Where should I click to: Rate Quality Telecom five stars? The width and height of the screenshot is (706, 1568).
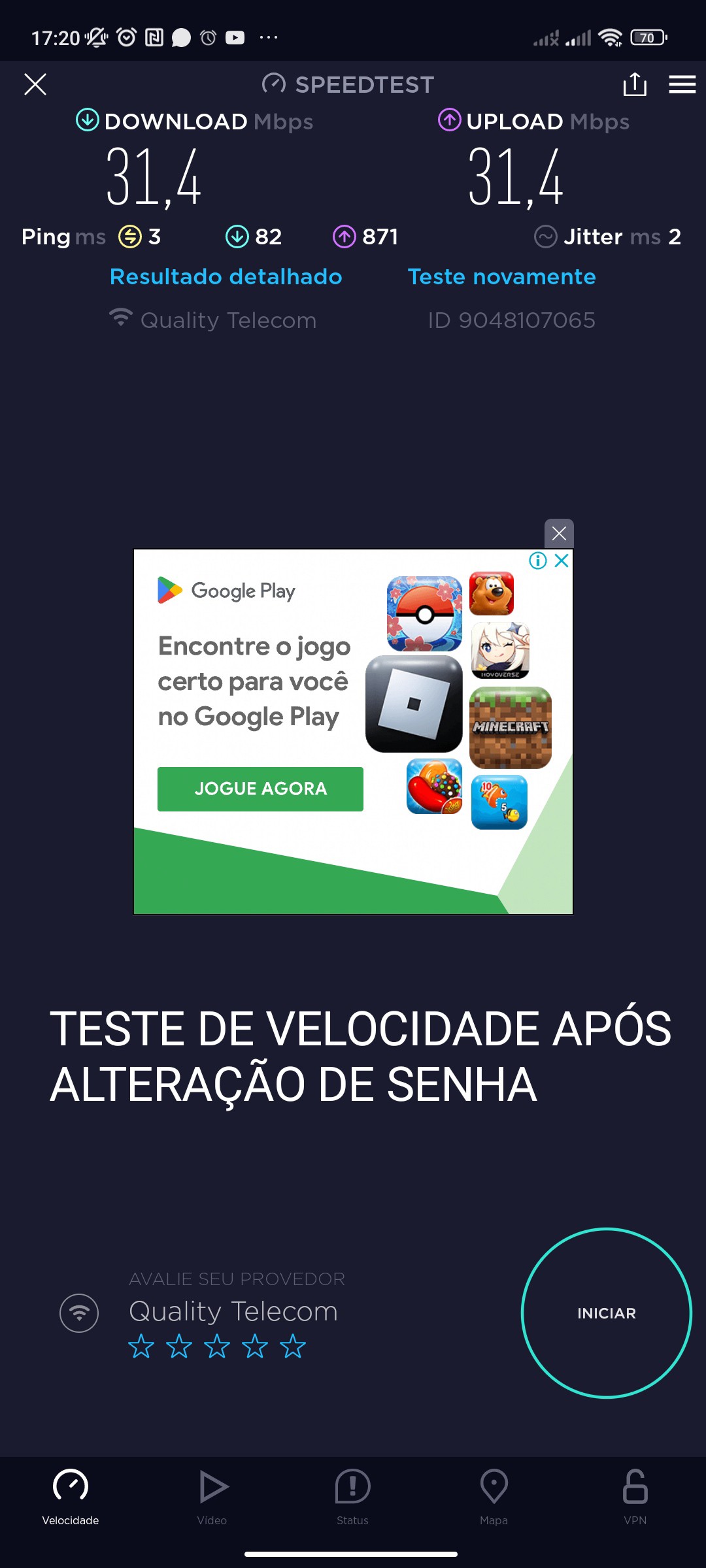click(x=293, y=1347)
